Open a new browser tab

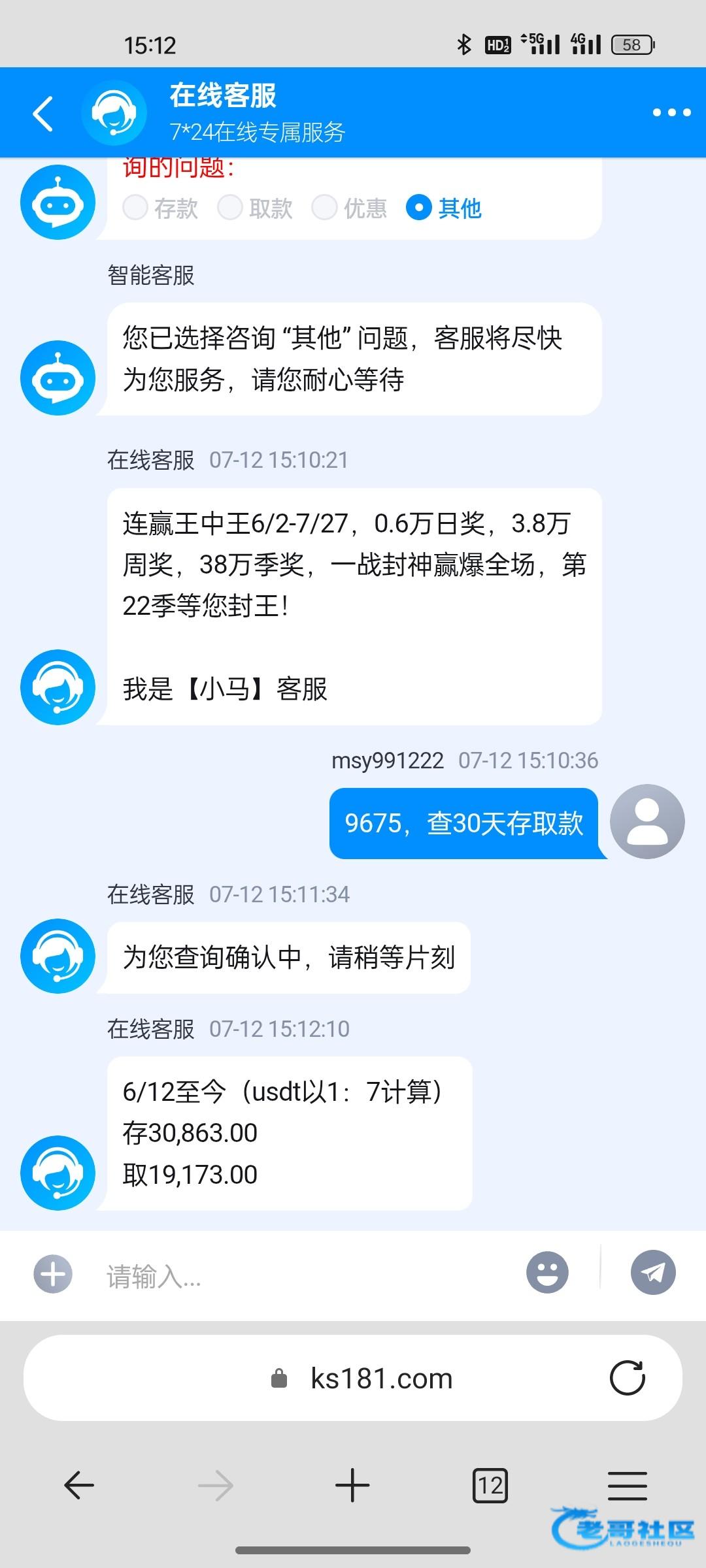point(352,1485)
